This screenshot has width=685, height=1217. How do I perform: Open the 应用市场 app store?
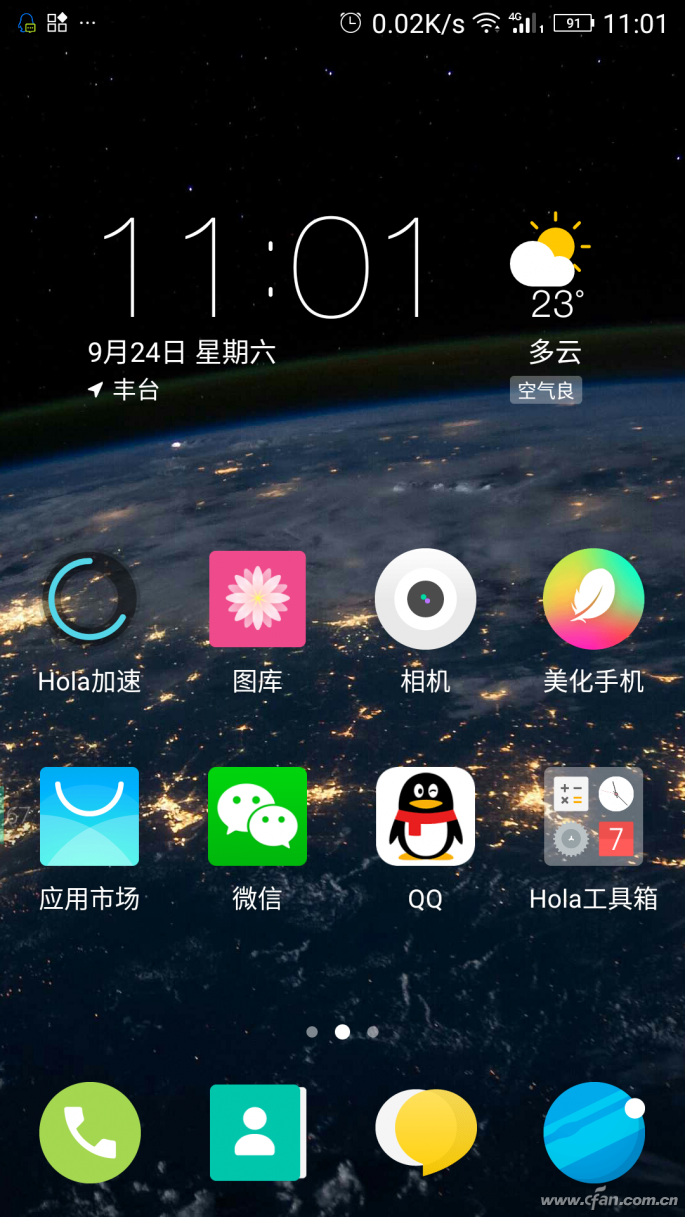[x=90, y=816]
